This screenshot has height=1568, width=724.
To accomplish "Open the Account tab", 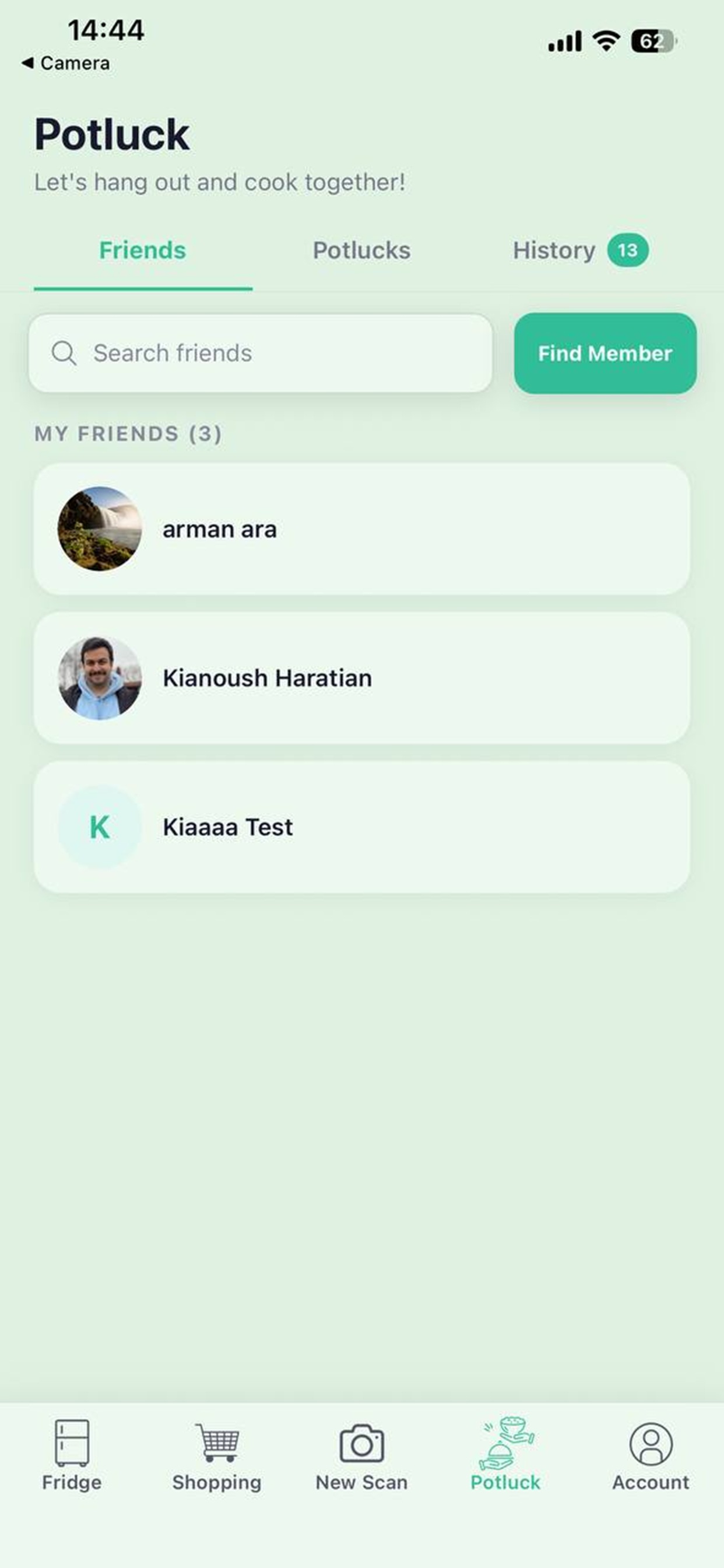I will [x=651, y=1456].
